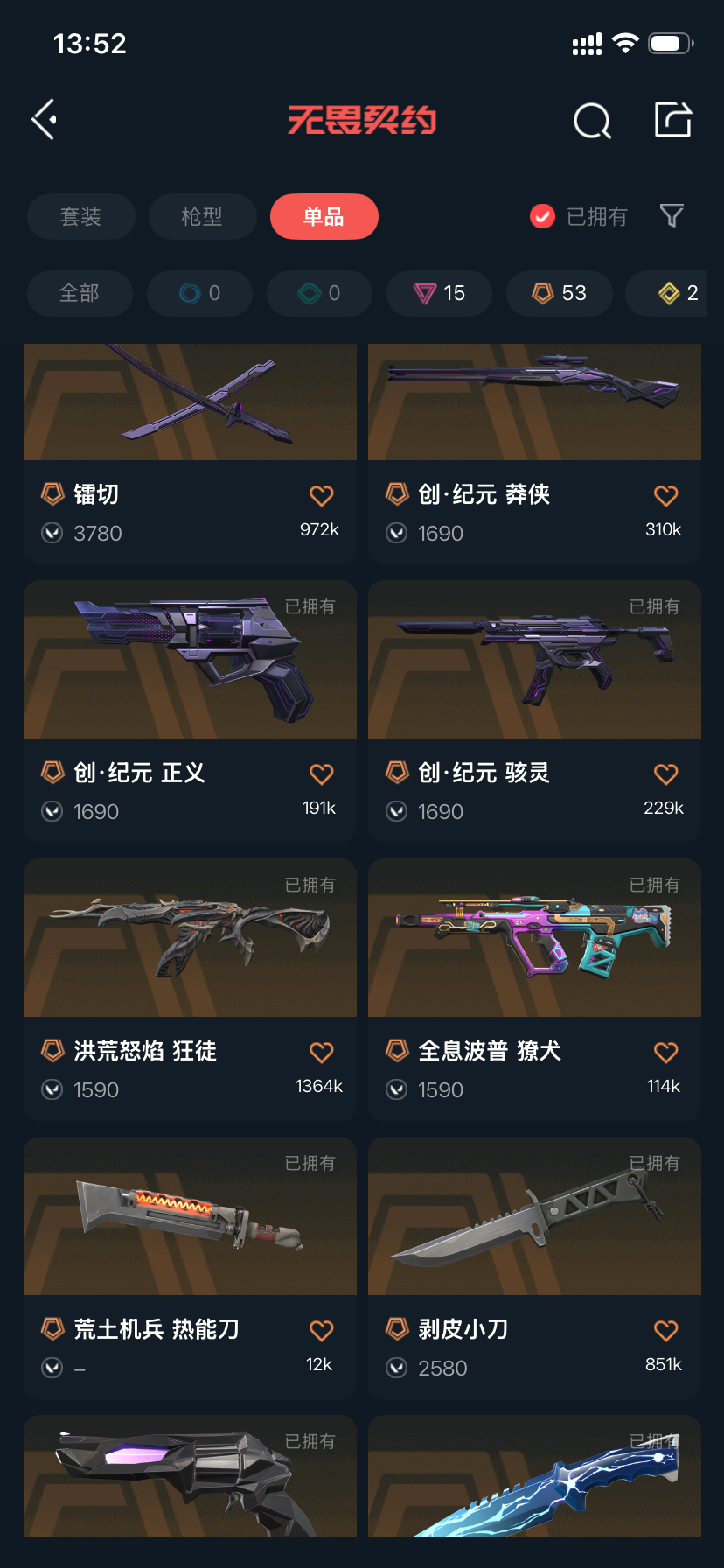
Task: Switch to the 枪型 tab
Action: coord(202,216)
